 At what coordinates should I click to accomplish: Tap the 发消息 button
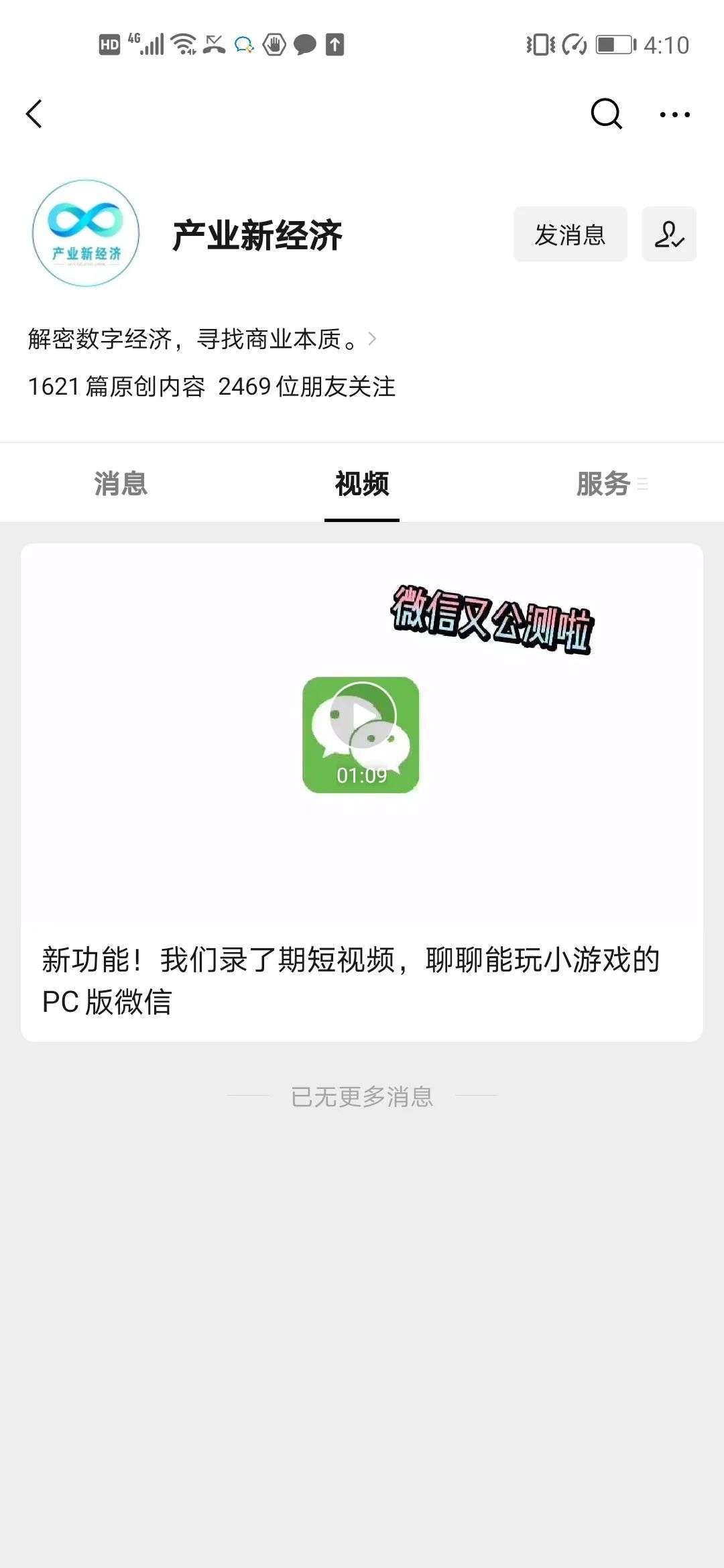[570, 235]
